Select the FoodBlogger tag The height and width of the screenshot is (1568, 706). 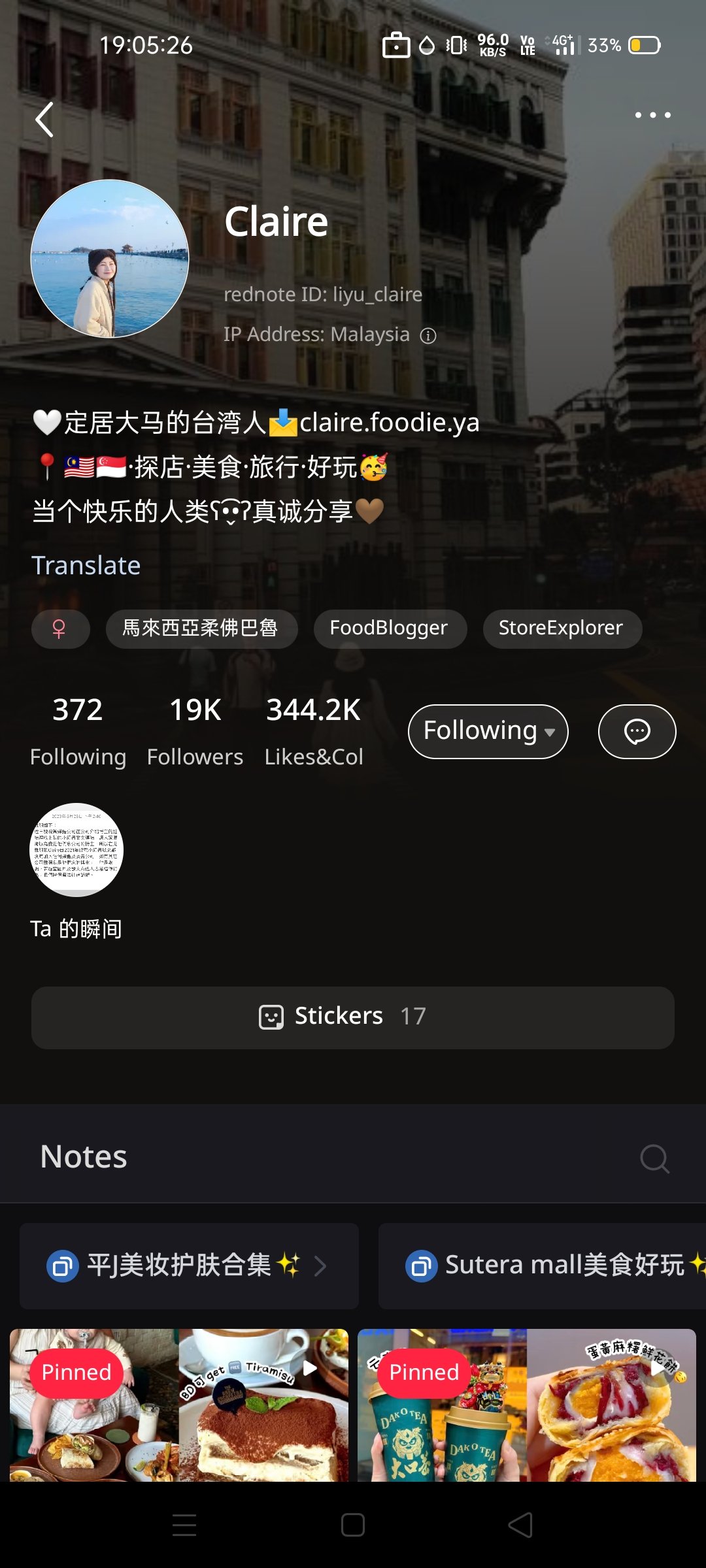pyautogui.click(x=389, y=629)
